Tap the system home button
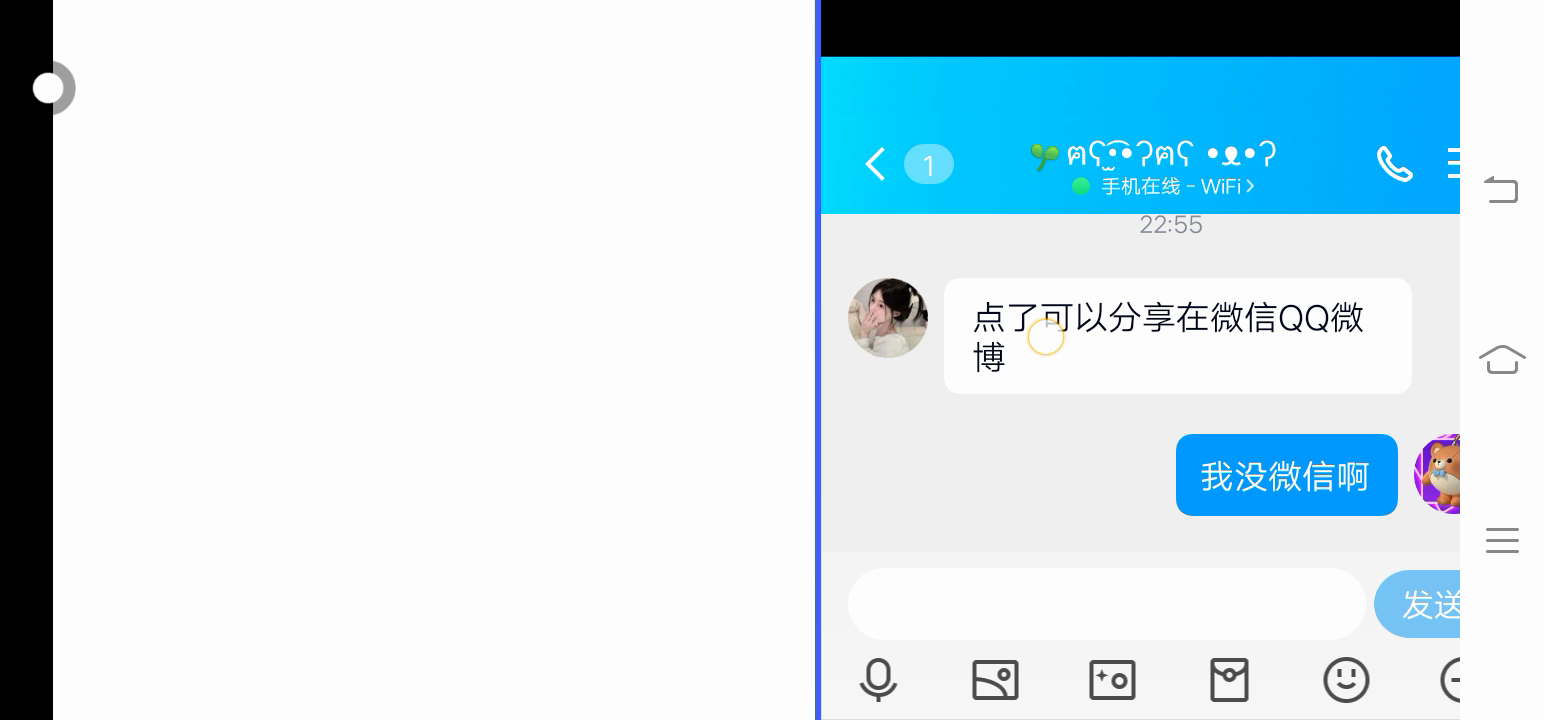The height and width of the screenshot is (720, 1544). click(x=1502, y=358)
